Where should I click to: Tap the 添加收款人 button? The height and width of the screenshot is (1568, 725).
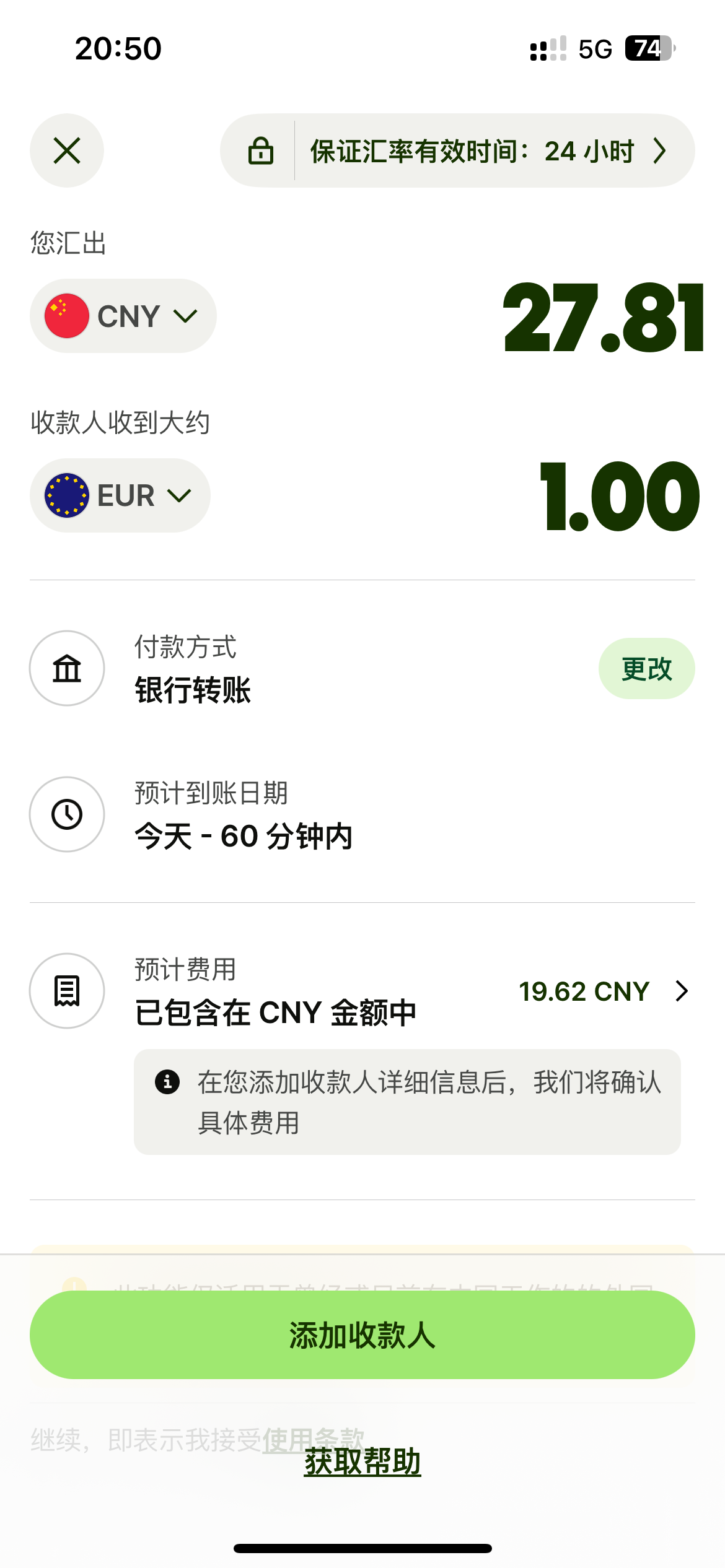pyautogui.click(x=362, y=1335)
